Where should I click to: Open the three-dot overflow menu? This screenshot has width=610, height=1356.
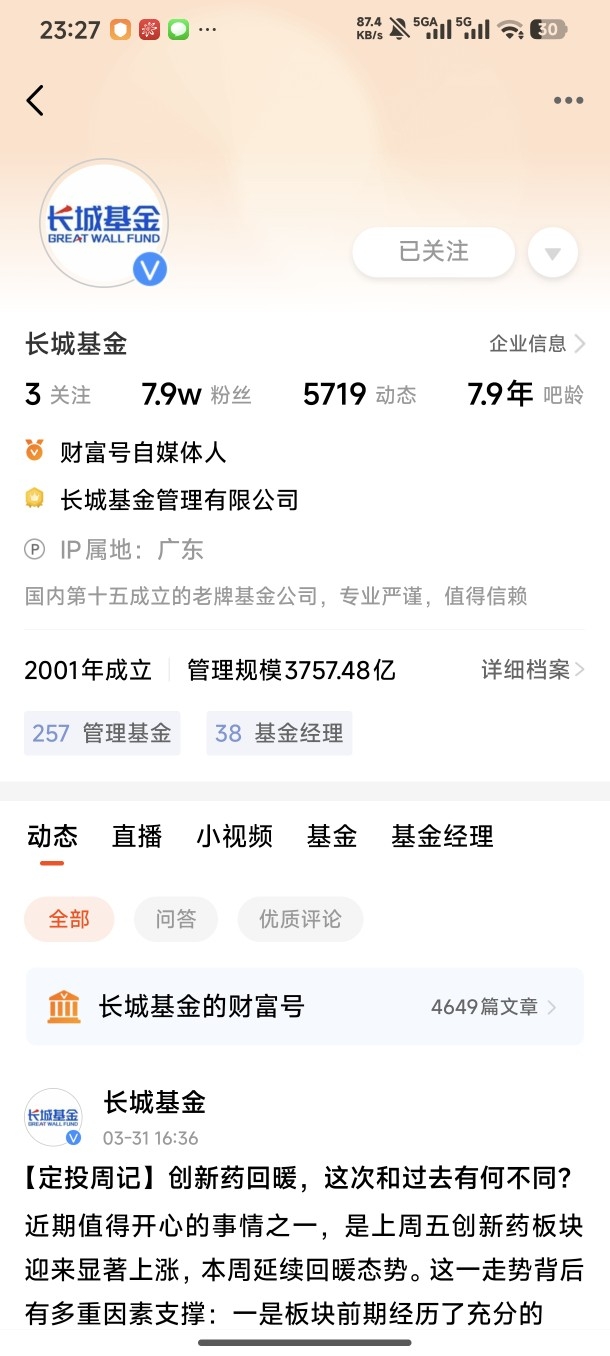tap(568, 100)
